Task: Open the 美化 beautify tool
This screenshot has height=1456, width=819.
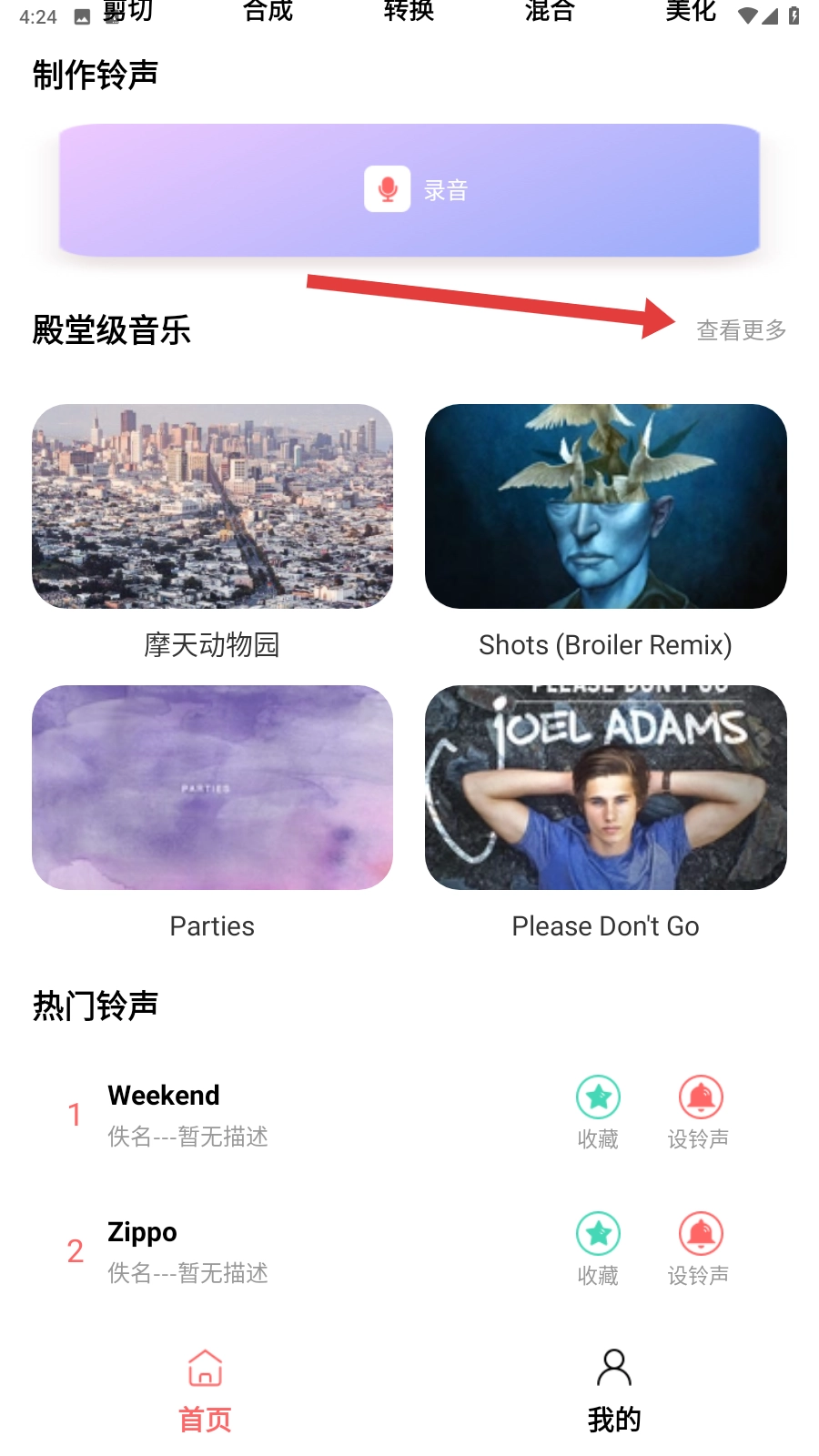Action: click(x=691, y=11)
